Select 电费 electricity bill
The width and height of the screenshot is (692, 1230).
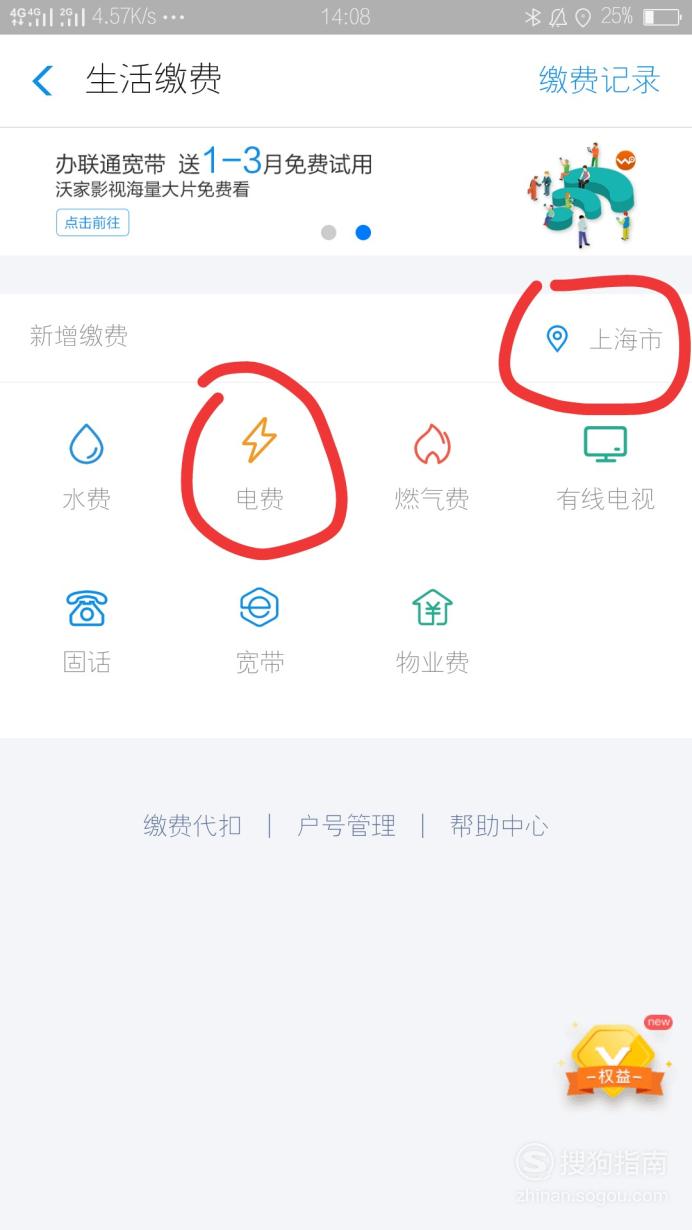[260, 467]
